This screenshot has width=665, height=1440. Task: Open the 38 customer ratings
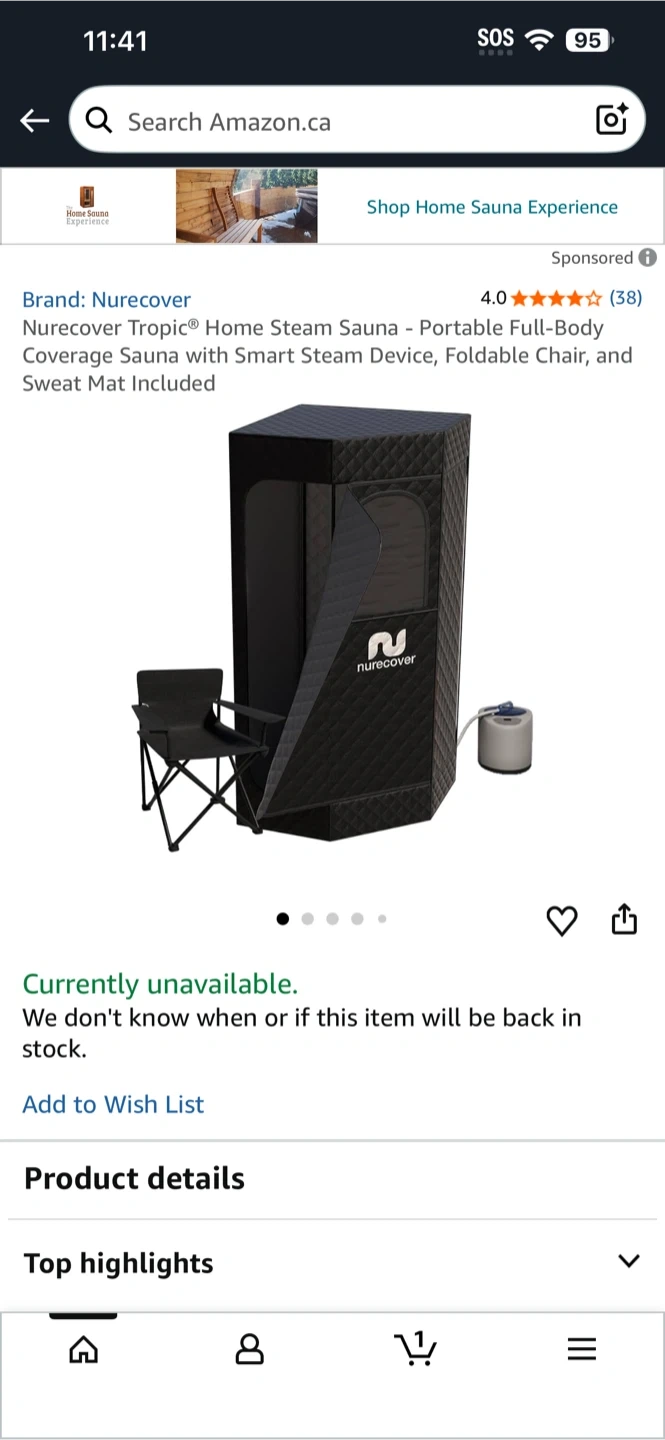pyautogui.click(x=625, y=297)
